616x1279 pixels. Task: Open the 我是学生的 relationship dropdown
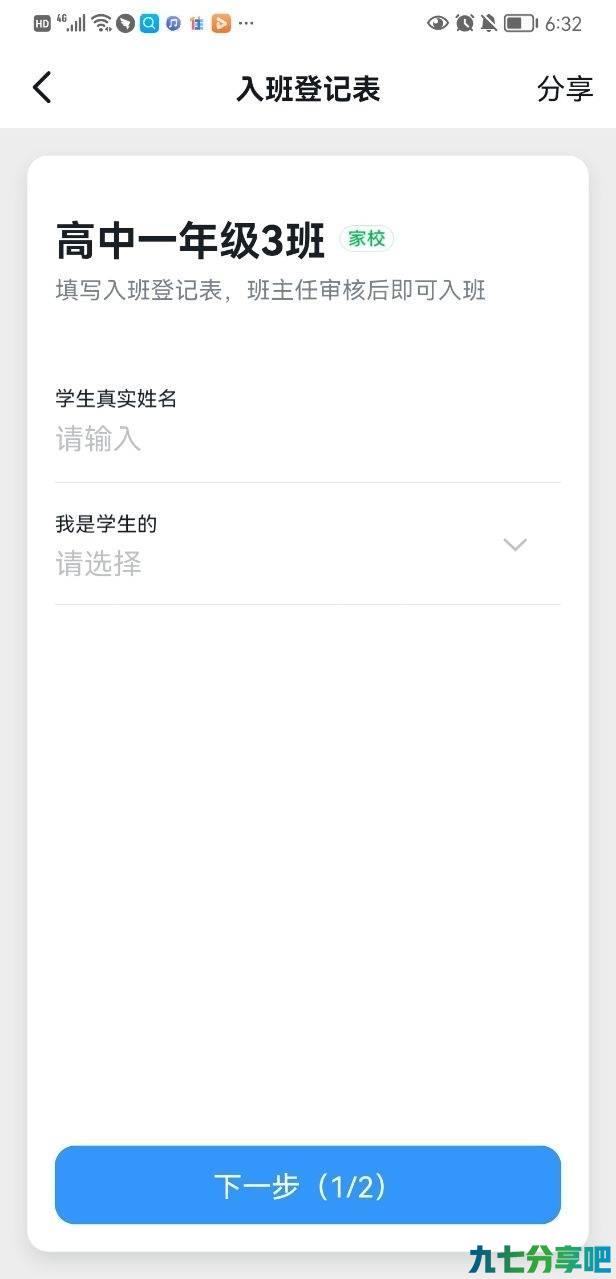(x=308, y=545)
